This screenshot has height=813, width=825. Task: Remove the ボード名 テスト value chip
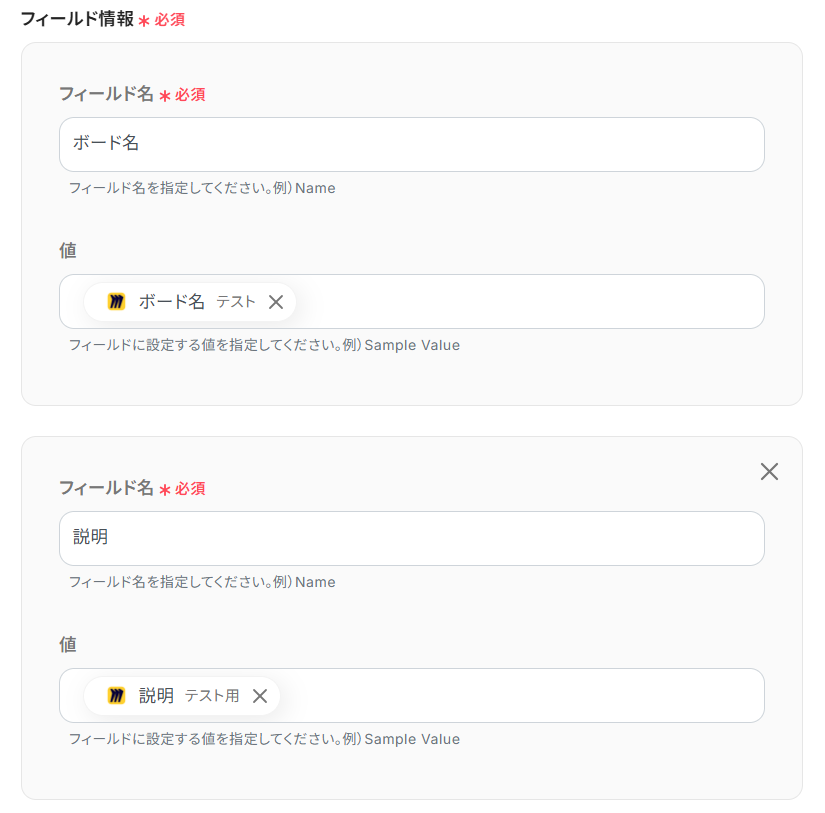click(276, 302)
